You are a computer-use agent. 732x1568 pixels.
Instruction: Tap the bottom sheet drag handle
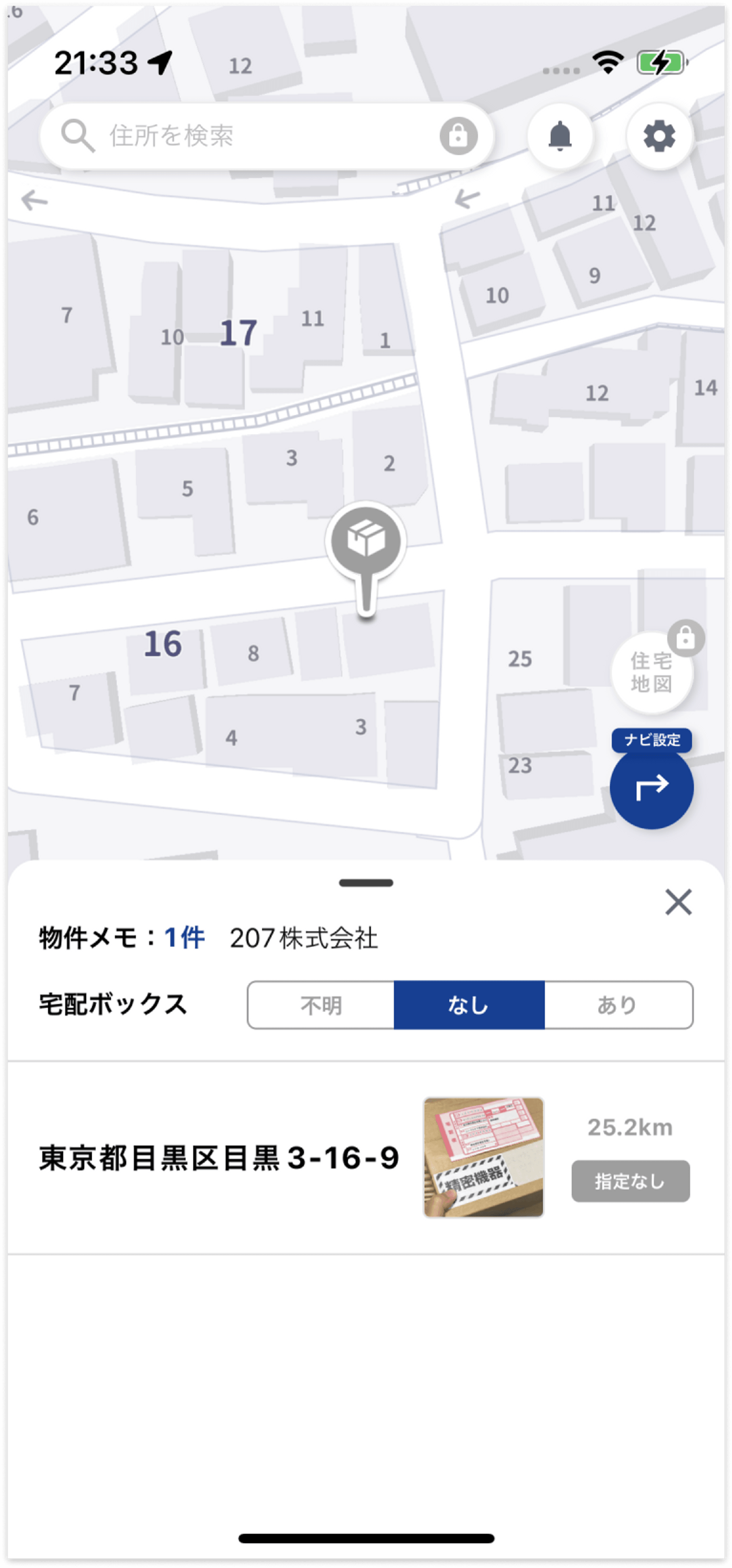[x=366, y=883]
